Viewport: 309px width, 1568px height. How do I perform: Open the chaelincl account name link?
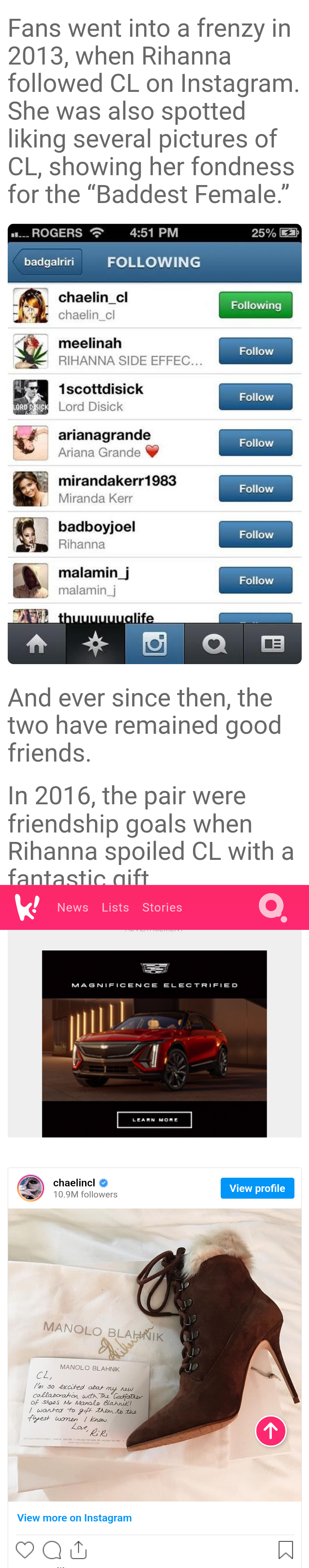click(74, 1183)
